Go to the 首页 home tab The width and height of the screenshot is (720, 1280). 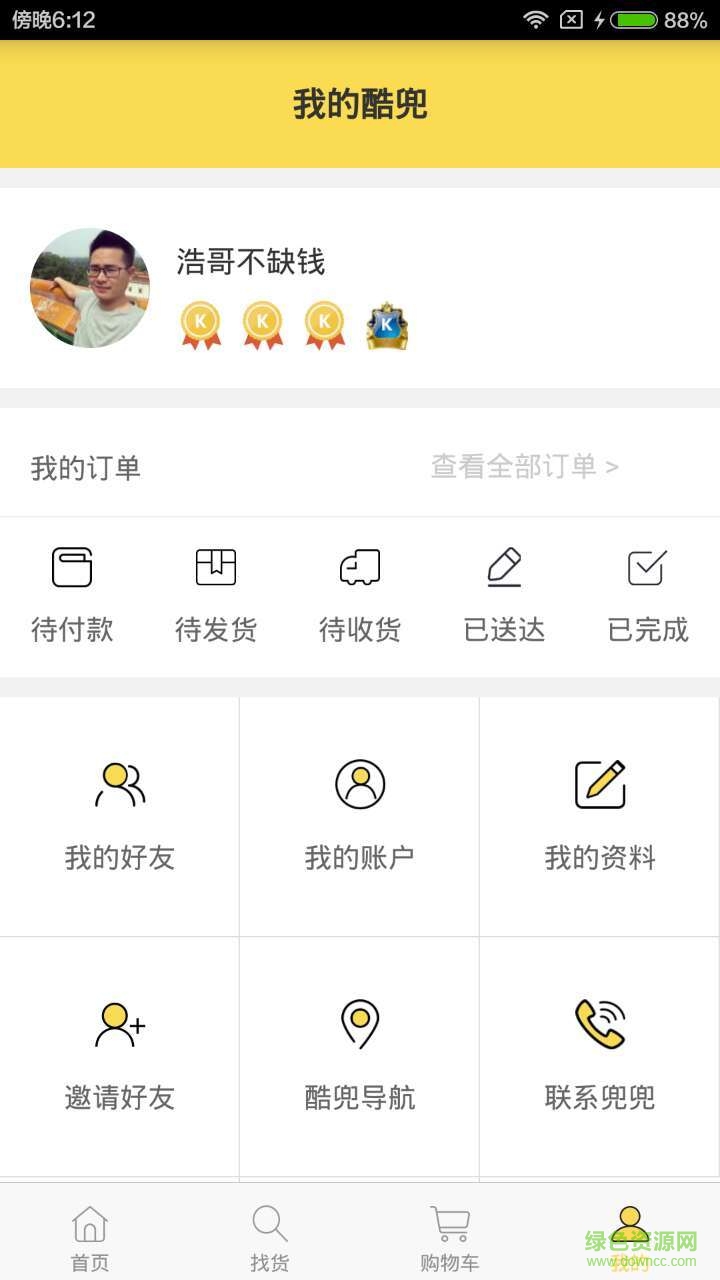click(90, 1232)
